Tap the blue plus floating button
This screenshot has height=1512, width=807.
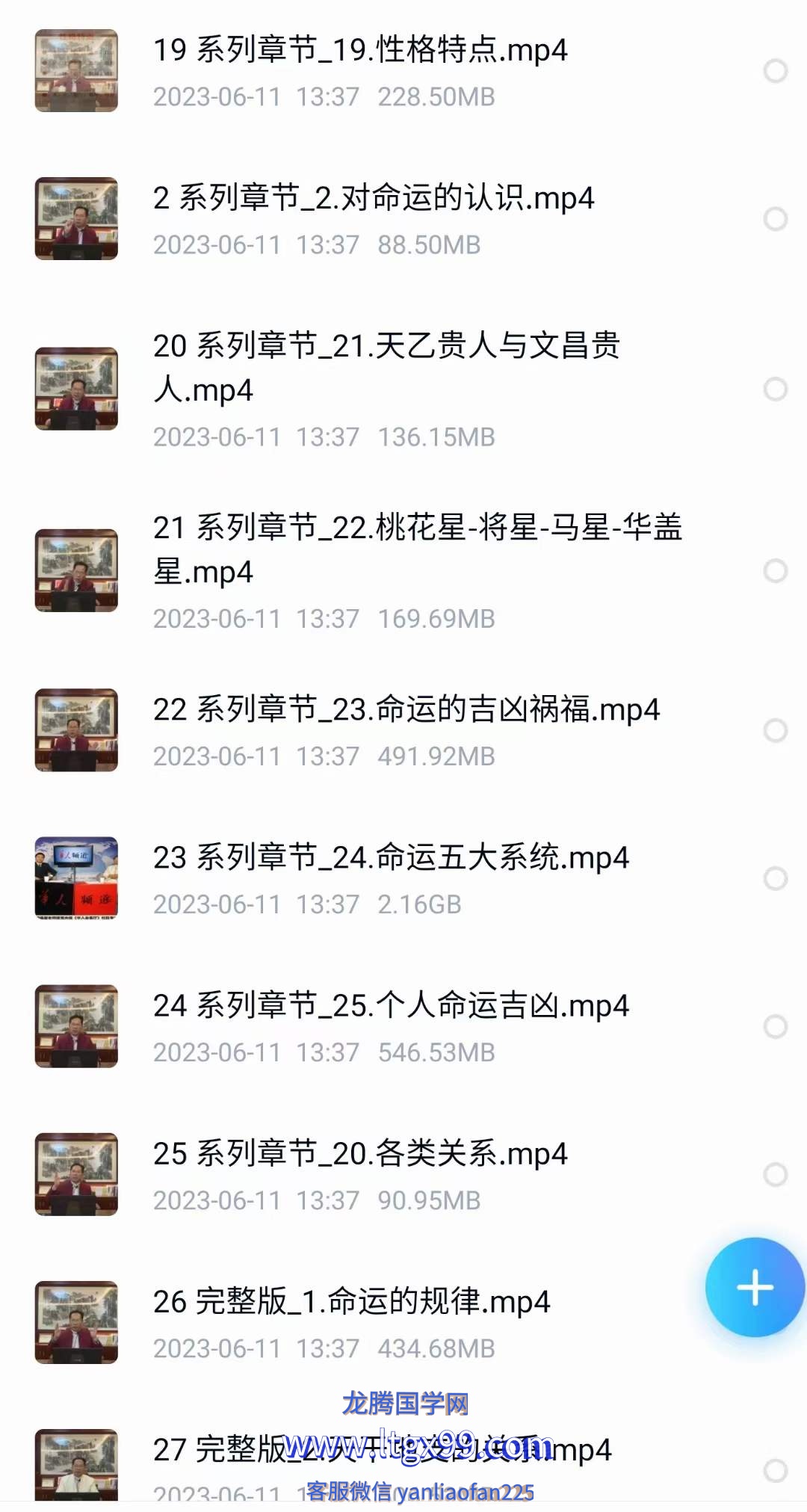tap(755, 1287)
